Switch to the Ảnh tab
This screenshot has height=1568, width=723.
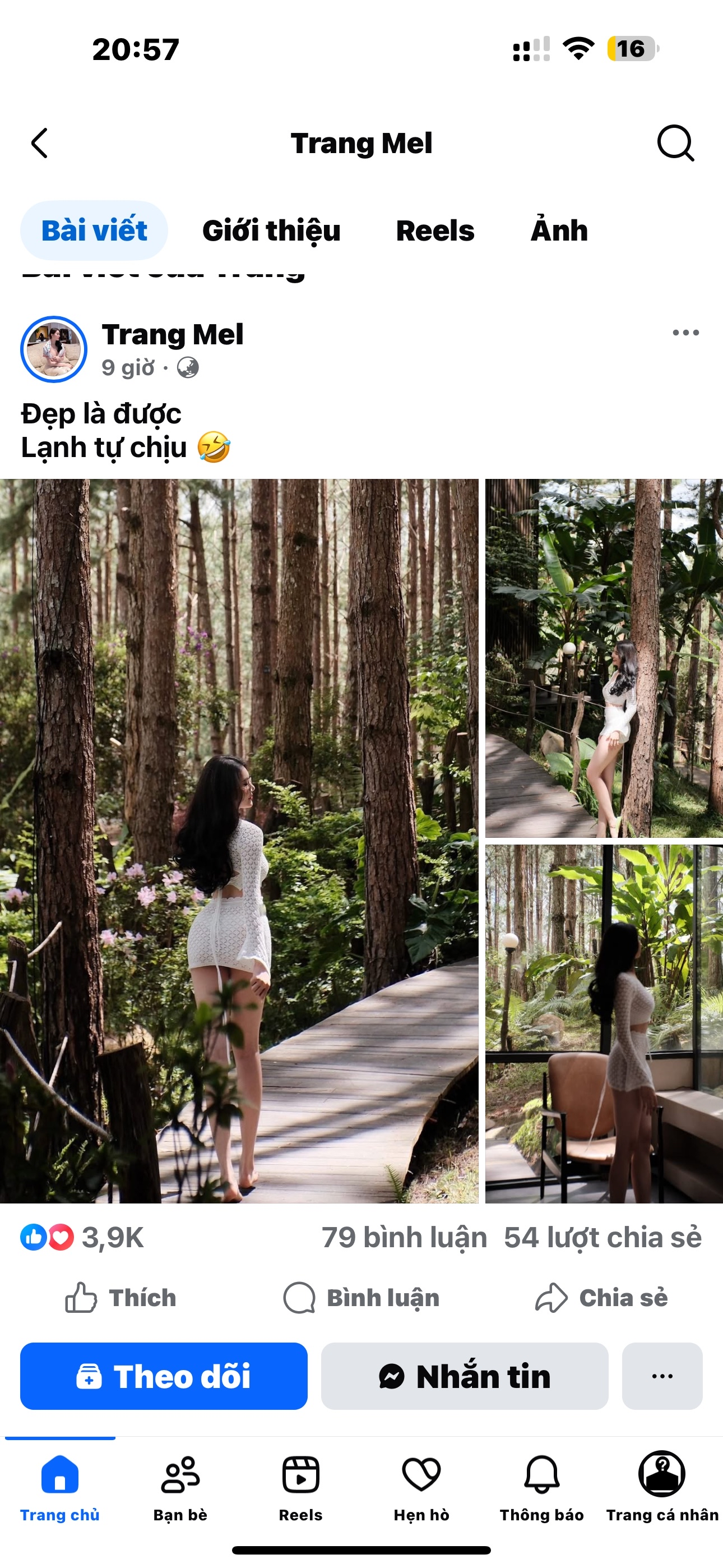pyautogui.click(x=559, y=230)
